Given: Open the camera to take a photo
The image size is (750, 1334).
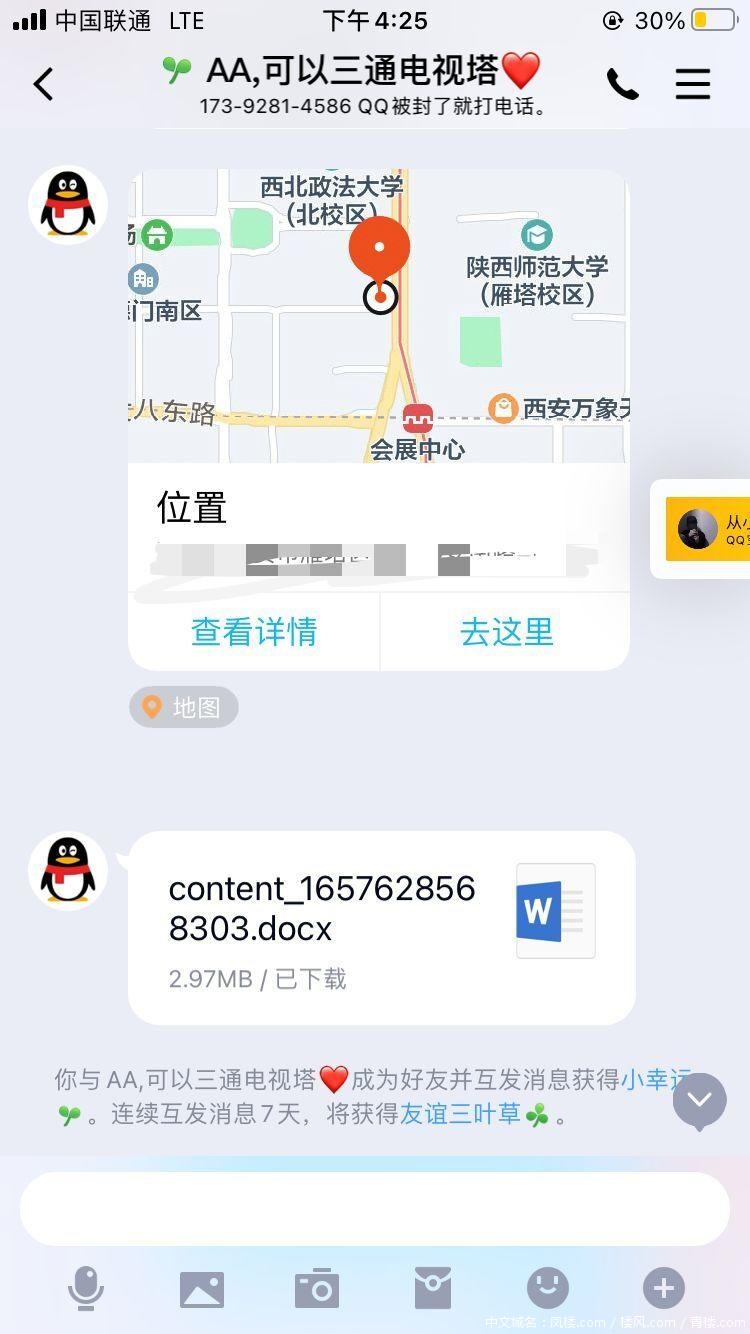Looking at the screenshot, I should tap(317, 1289).
